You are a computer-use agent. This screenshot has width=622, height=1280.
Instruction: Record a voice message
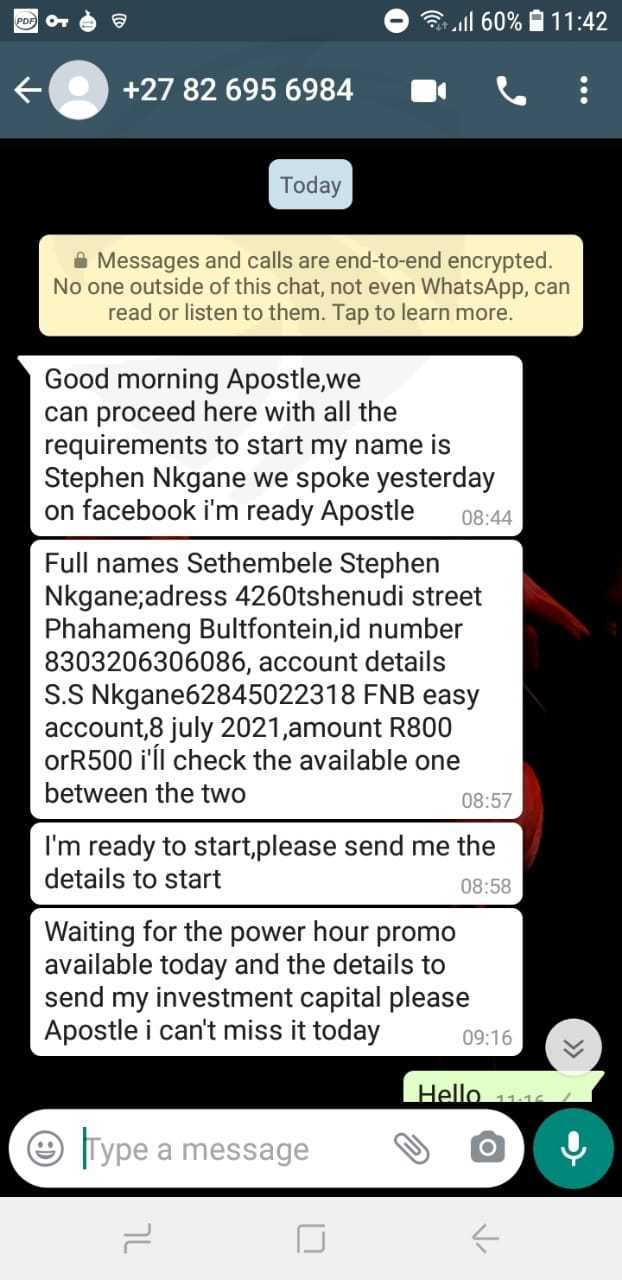573,1148
